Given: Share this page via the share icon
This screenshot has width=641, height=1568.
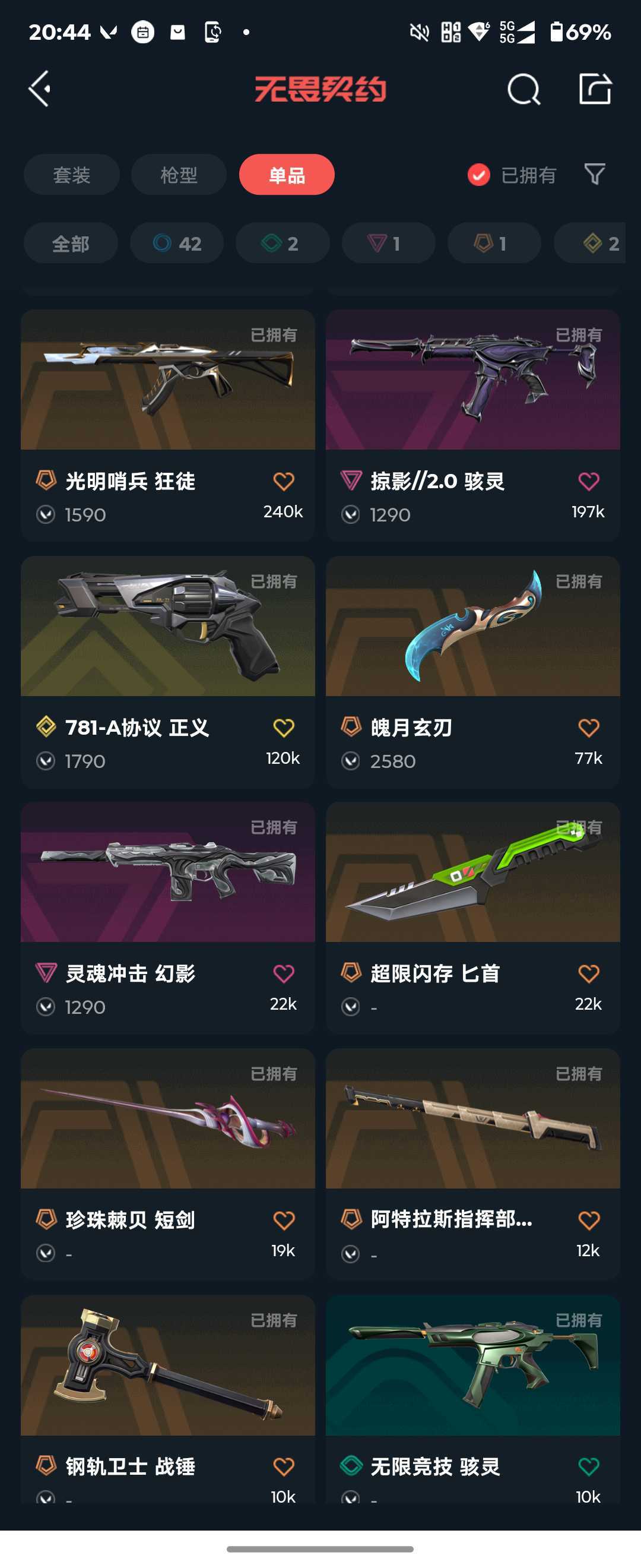Looking at the screenshot, I should coord(594,90).
